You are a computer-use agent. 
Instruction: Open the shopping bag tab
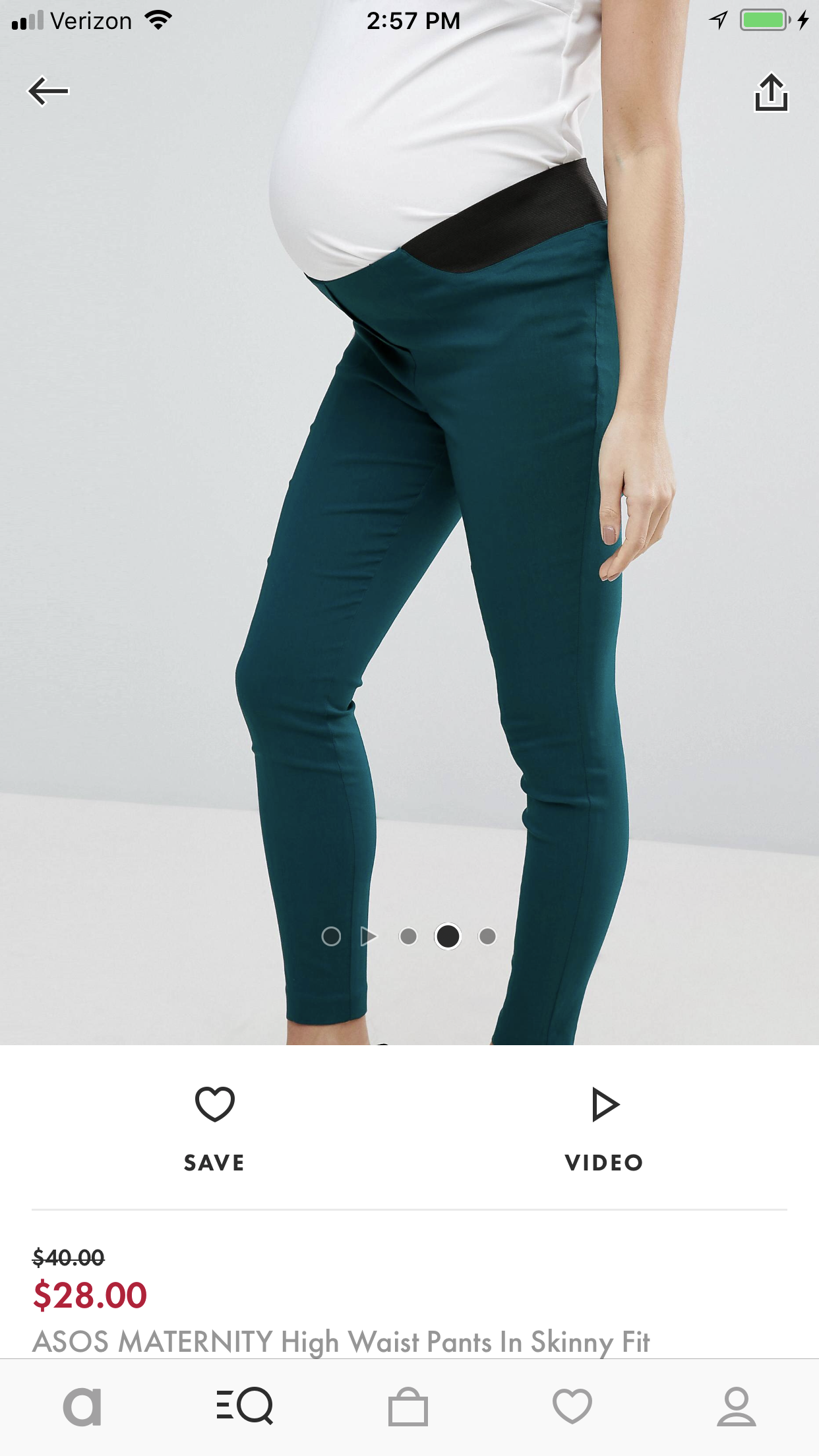point(408,1407)
